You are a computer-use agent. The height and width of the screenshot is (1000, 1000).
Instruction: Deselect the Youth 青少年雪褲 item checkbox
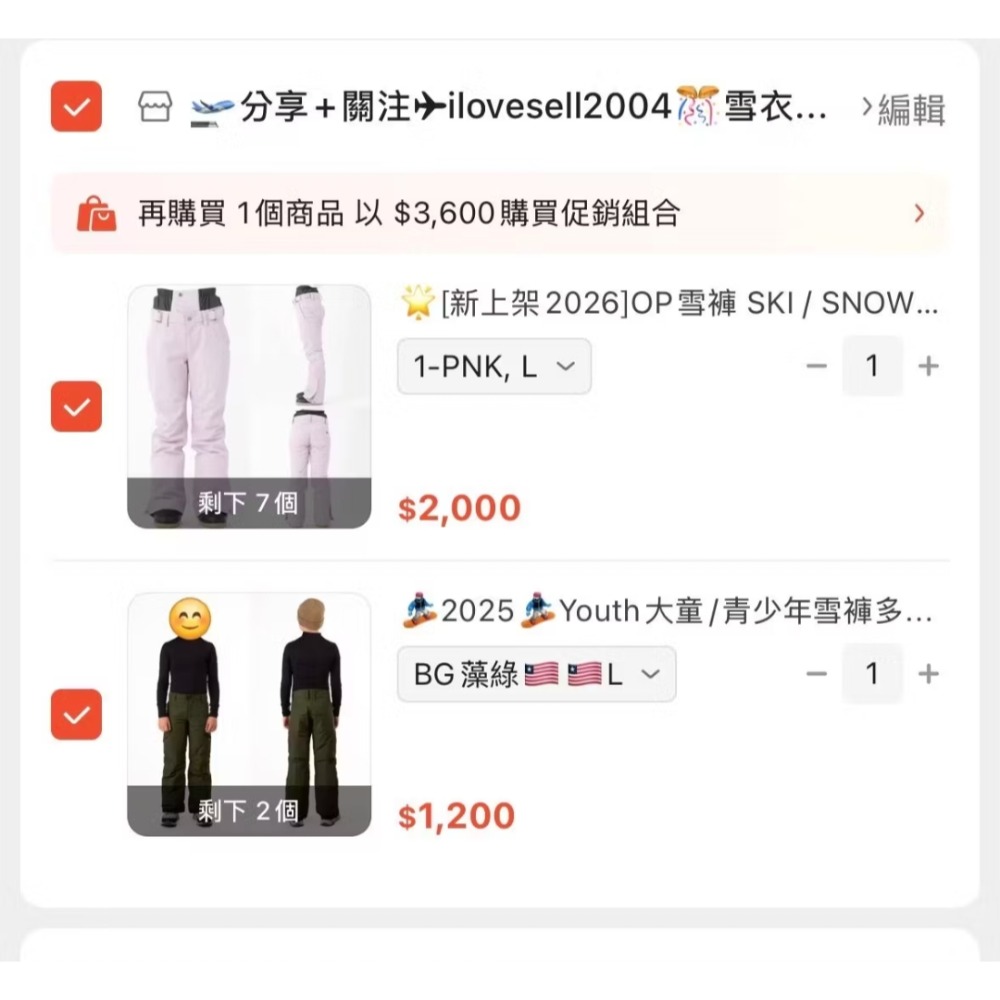(x=76, y=714)
